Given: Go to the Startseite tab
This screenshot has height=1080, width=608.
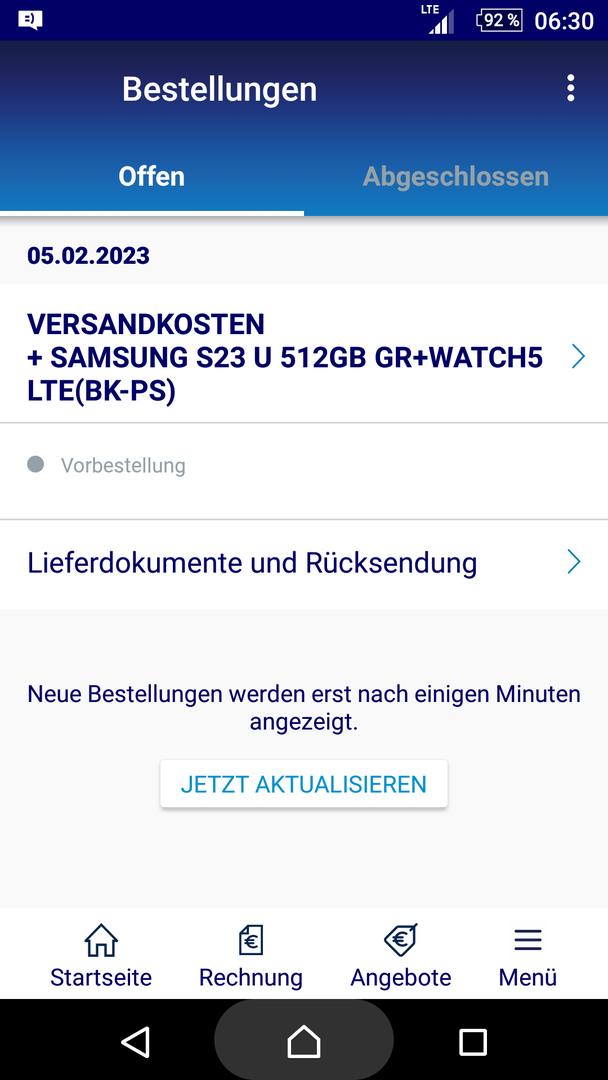Looking at the screenshot, I should pos(101,956).
